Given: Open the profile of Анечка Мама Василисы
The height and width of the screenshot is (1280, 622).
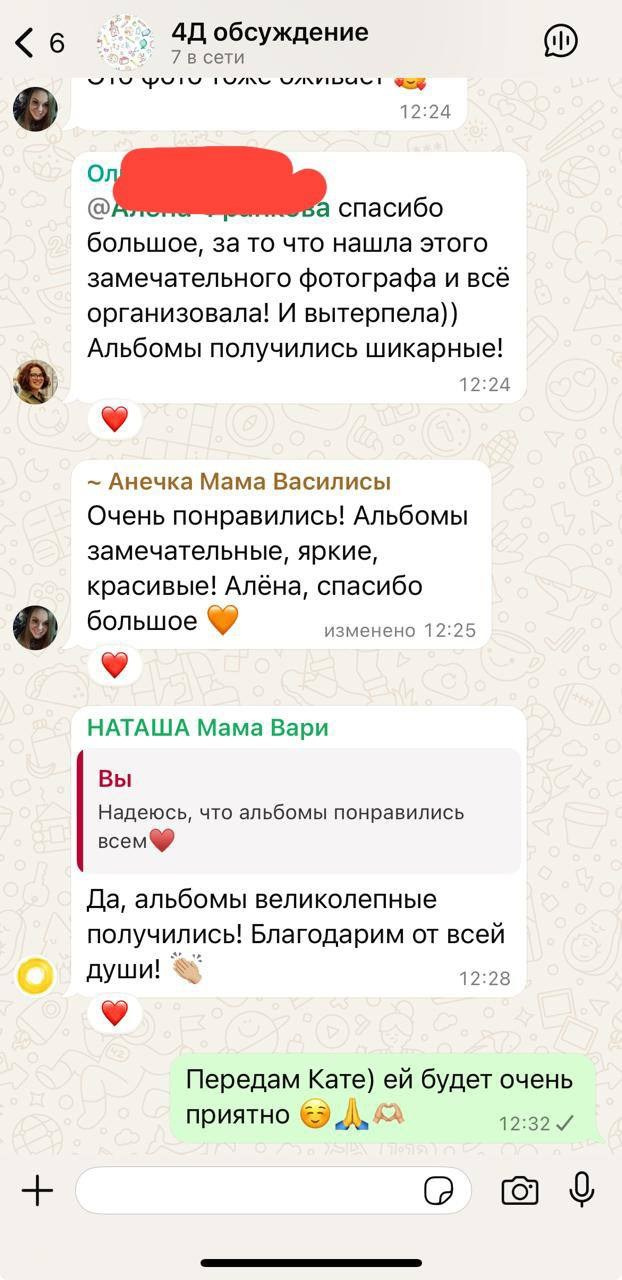Looking at the screenshot, I should (x=35, y=628).
